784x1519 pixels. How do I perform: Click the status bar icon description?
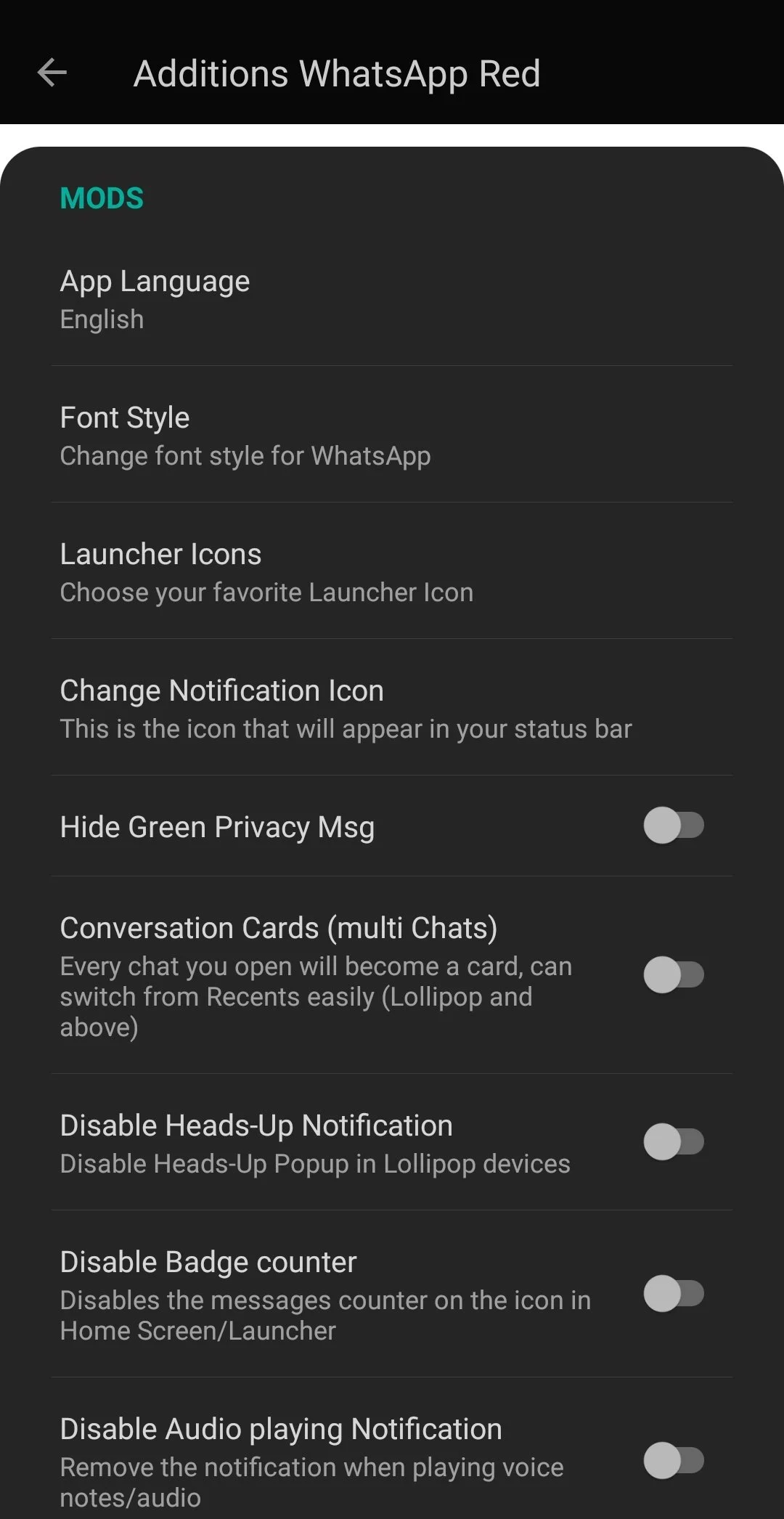tap(346, 728)
